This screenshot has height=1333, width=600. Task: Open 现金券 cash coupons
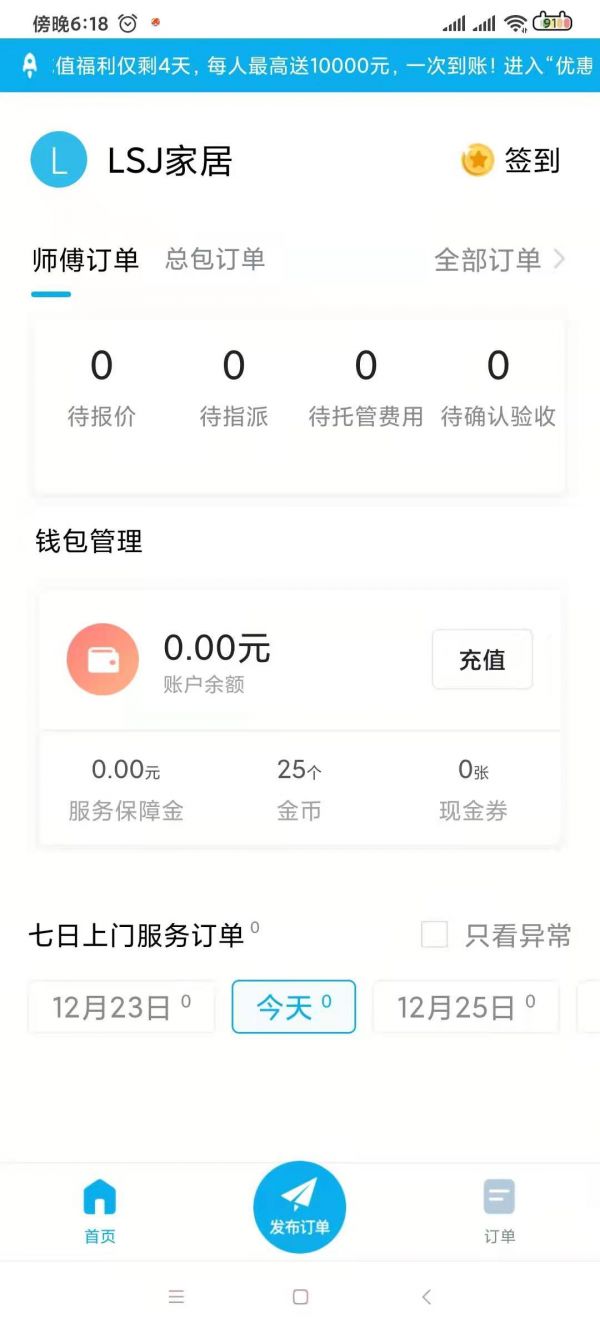coord(473,789)
